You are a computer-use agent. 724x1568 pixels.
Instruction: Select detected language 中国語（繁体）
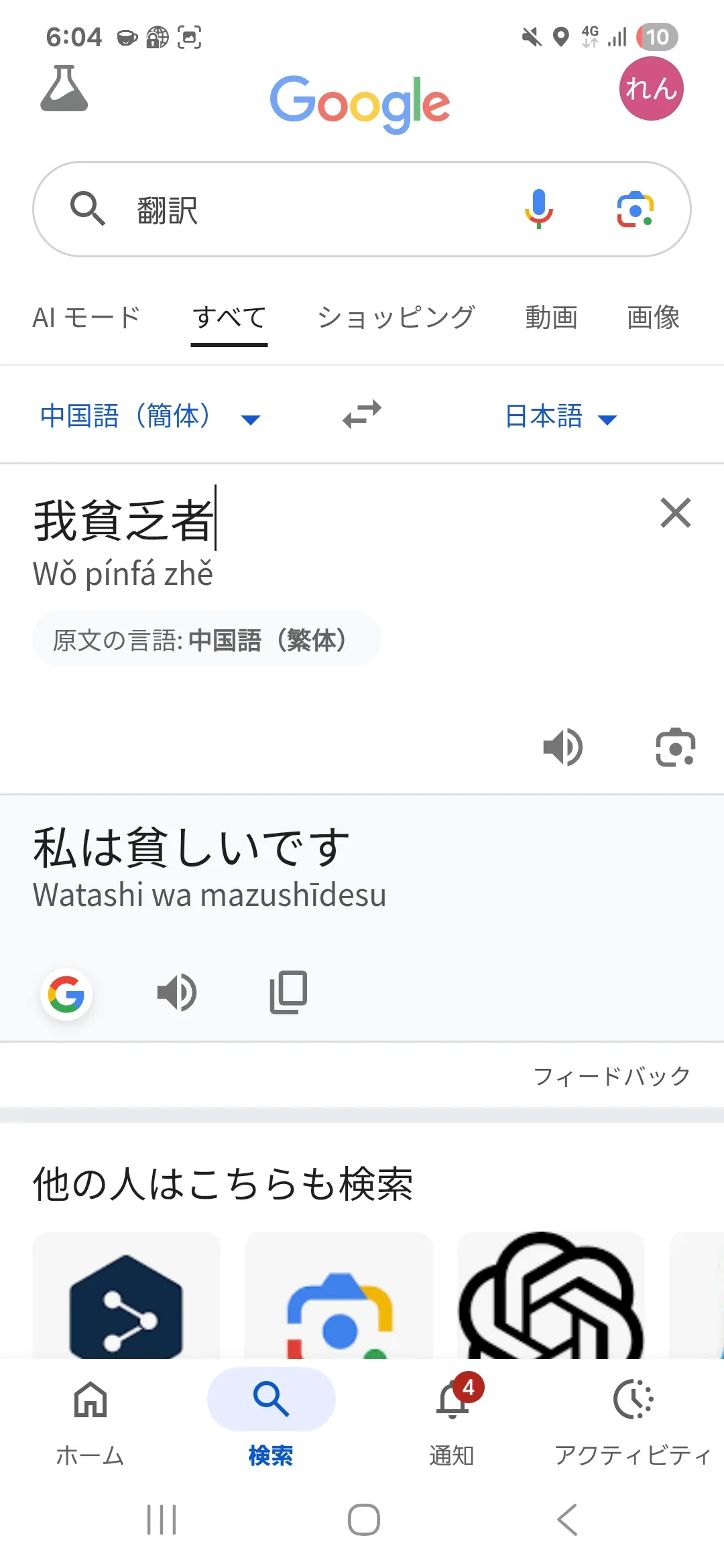click(x=206, y=639)
